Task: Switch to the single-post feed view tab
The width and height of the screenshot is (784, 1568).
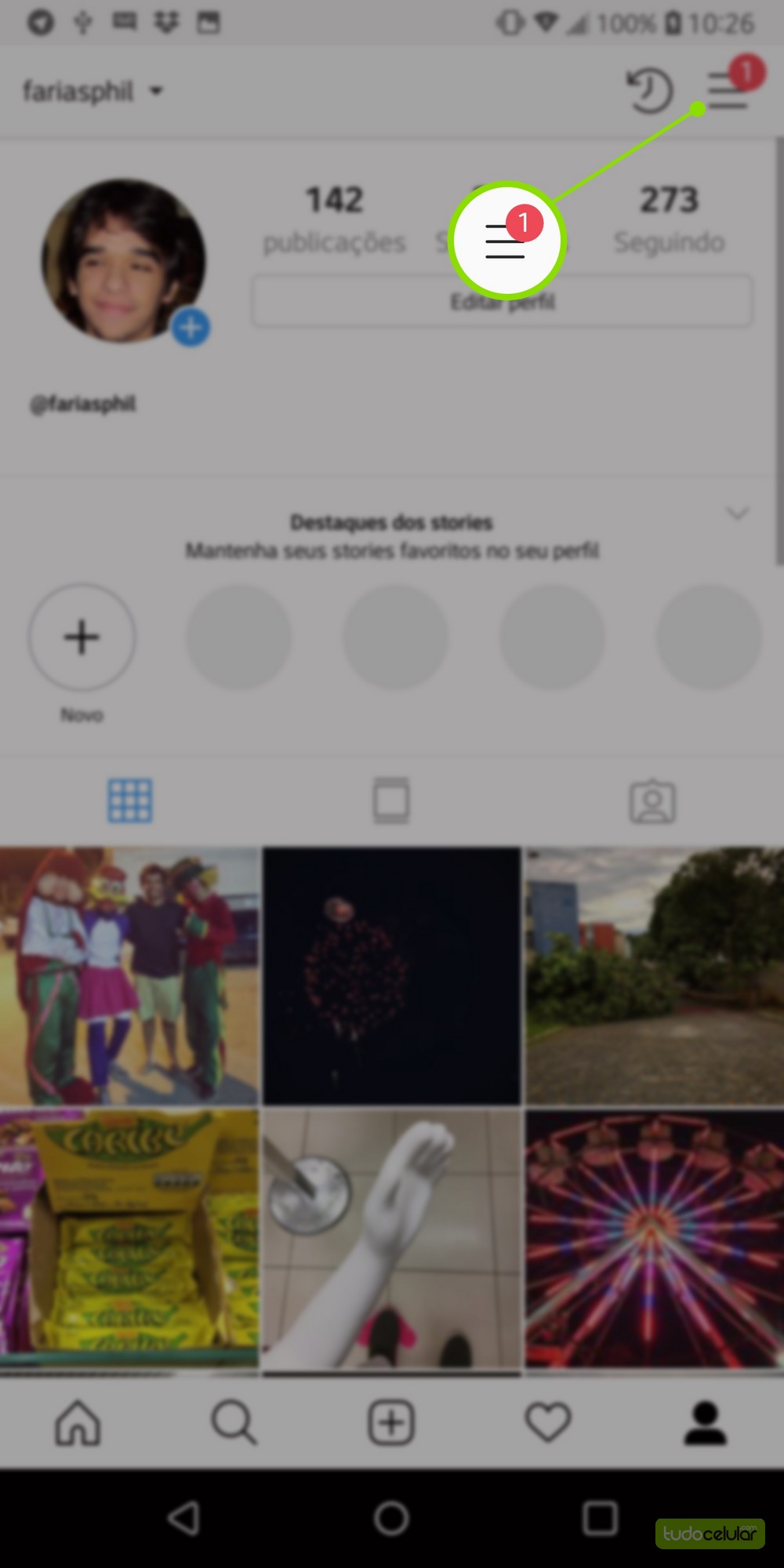Action: (x=391, y=800)
